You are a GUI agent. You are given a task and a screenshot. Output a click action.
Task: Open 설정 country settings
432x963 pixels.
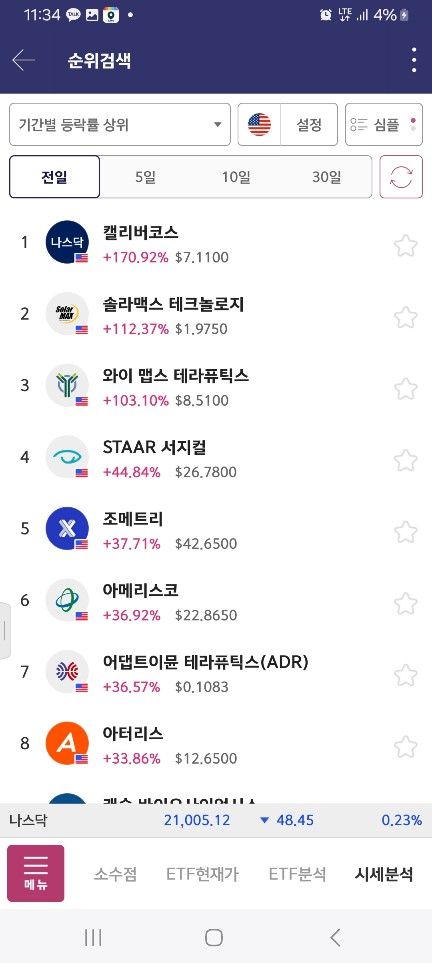288,125
